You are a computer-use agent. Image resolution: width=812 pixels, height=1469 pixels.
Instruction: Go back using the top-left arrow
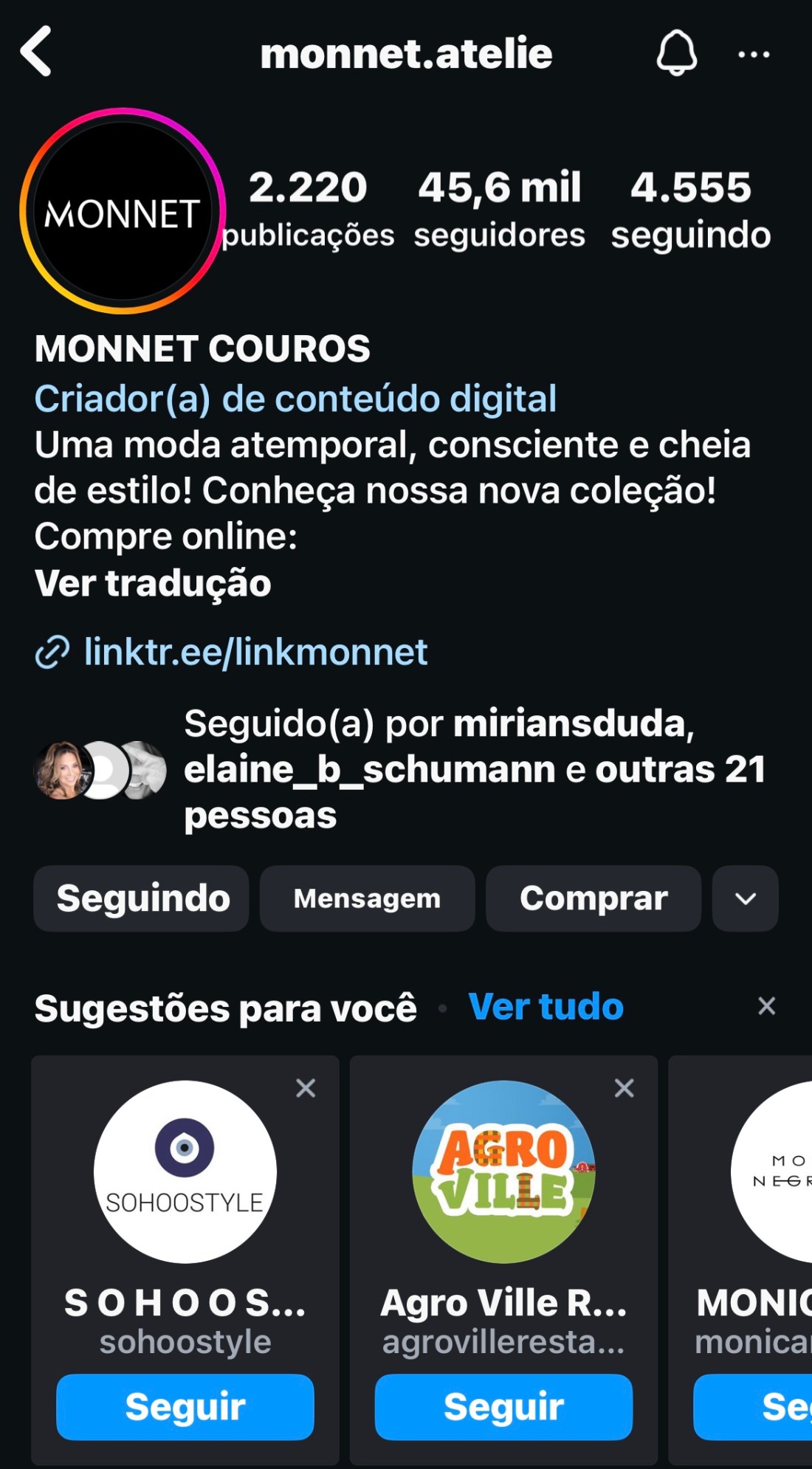37,52
